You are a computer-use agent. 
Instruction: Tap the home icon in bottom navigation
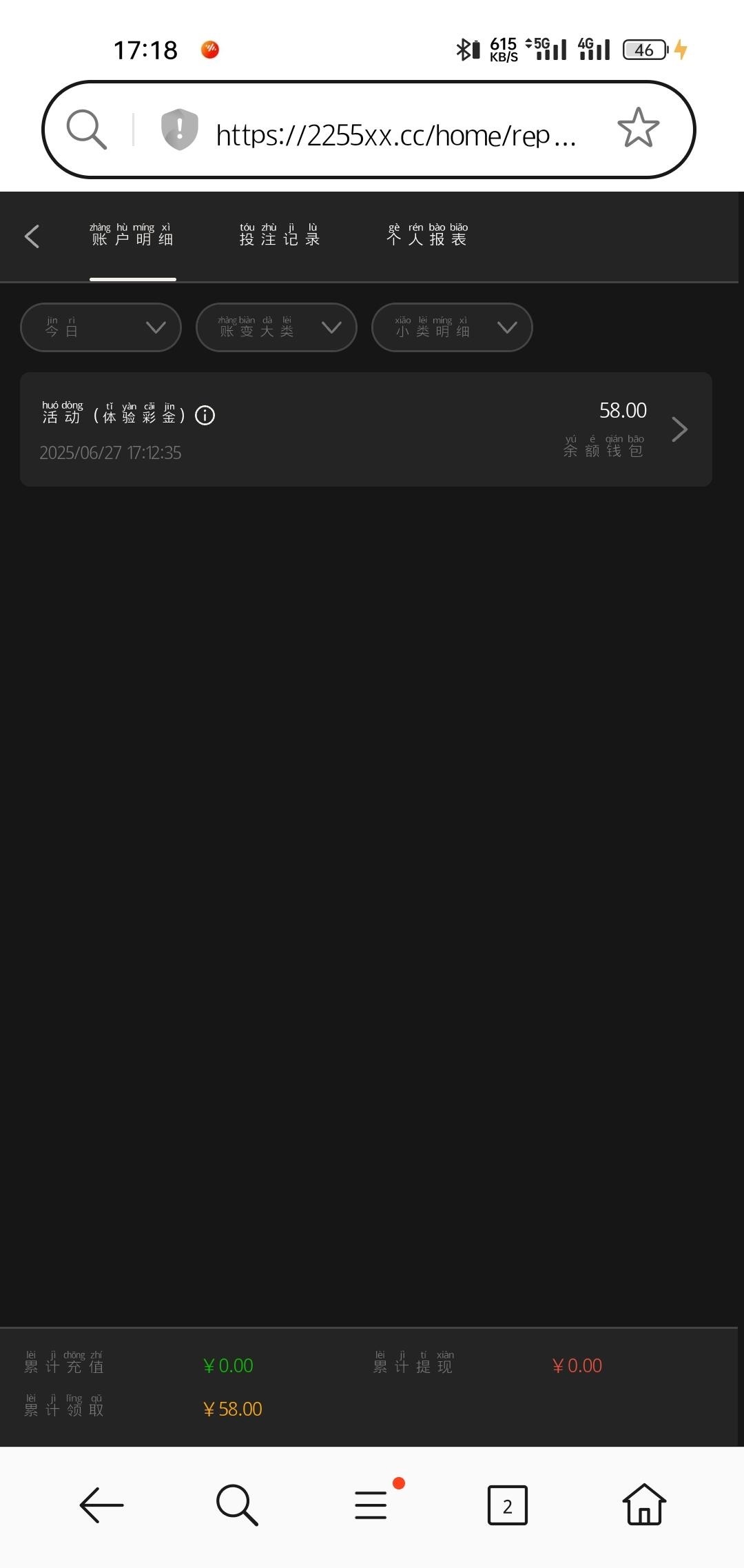coord(642,1505)
